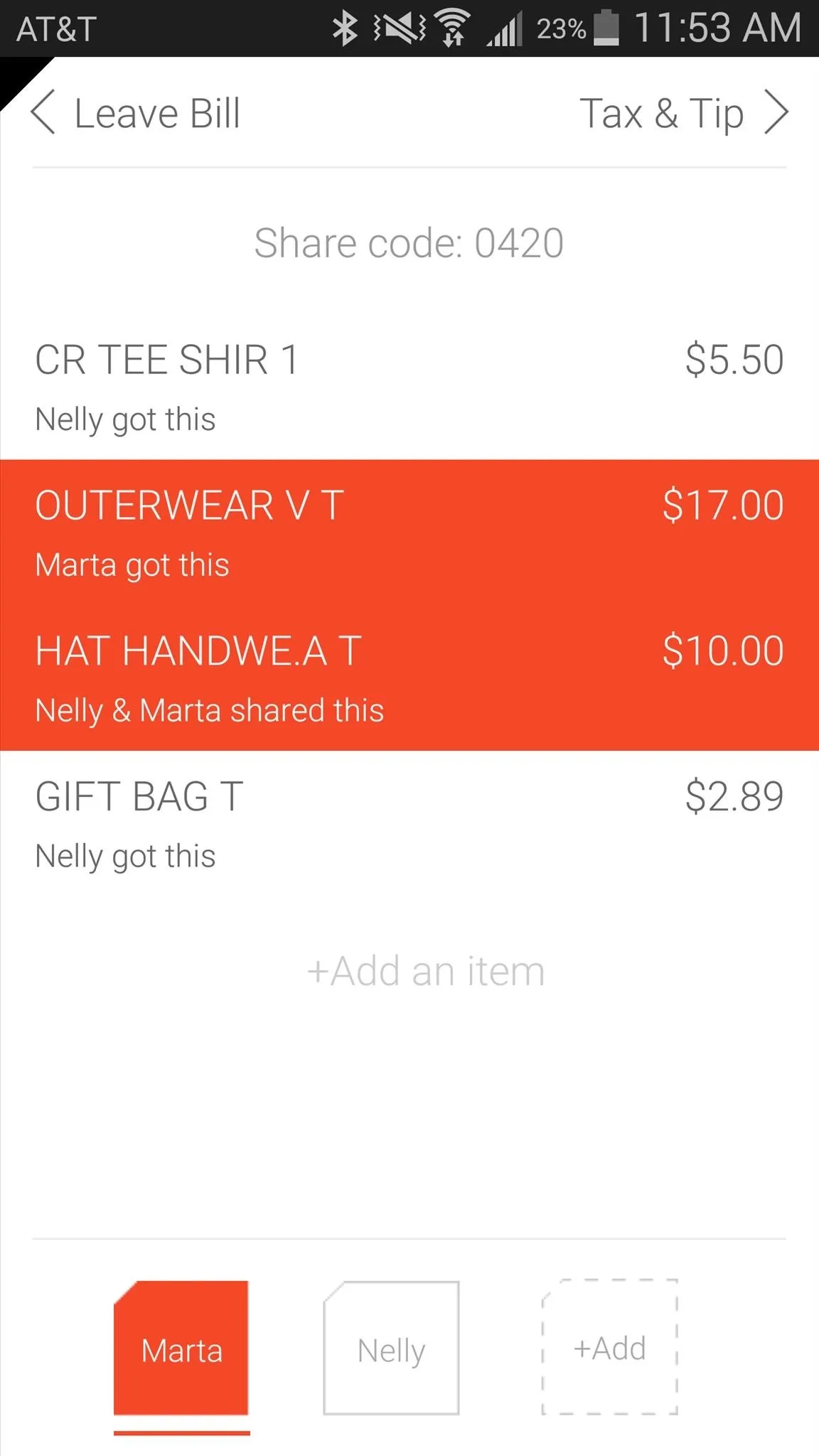Select the CR TEE SHIR 1 item

point(409,387)
